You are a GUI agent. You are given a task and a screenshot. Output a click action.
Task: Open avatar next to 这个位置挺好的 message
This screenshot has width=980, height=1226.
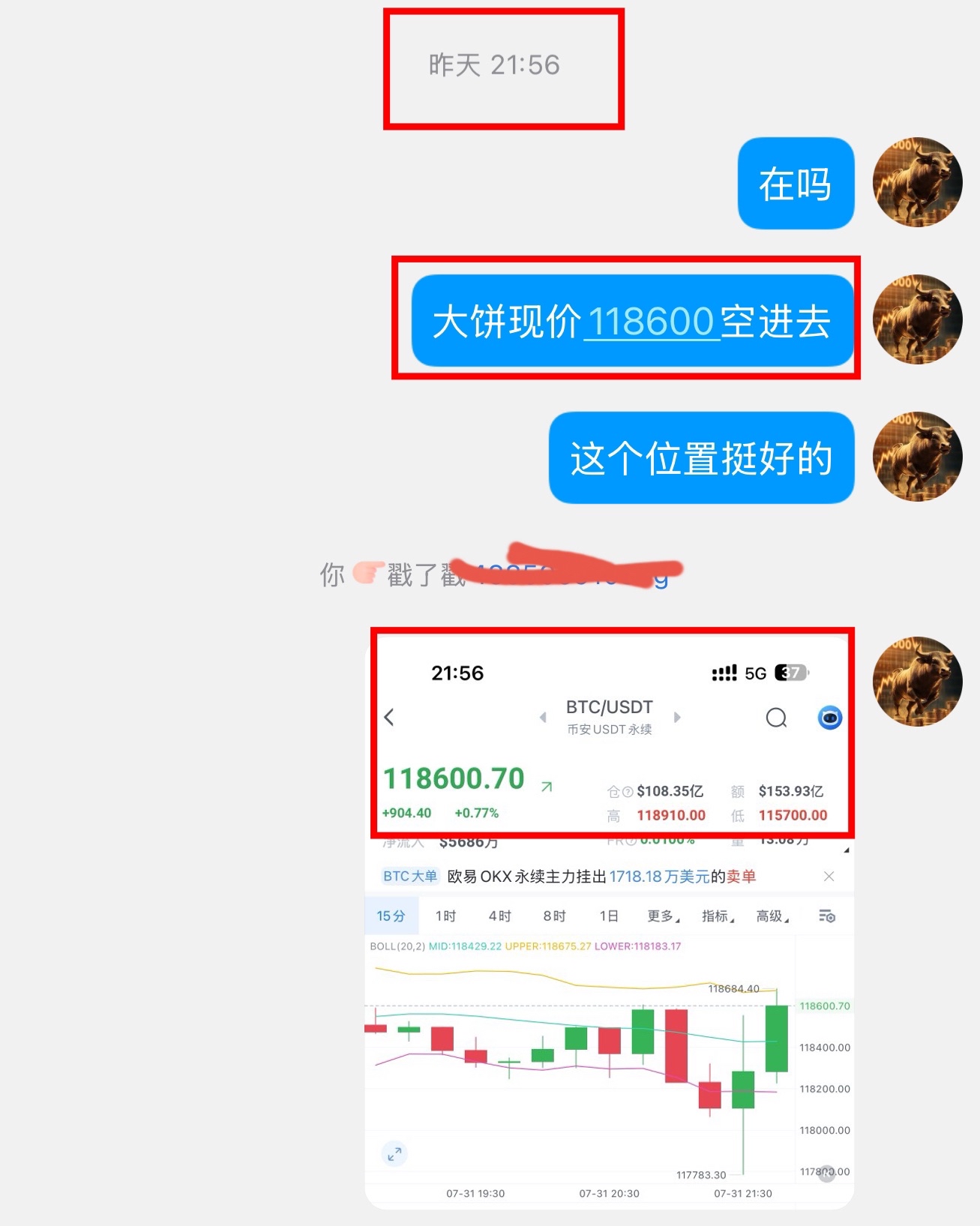916,457
